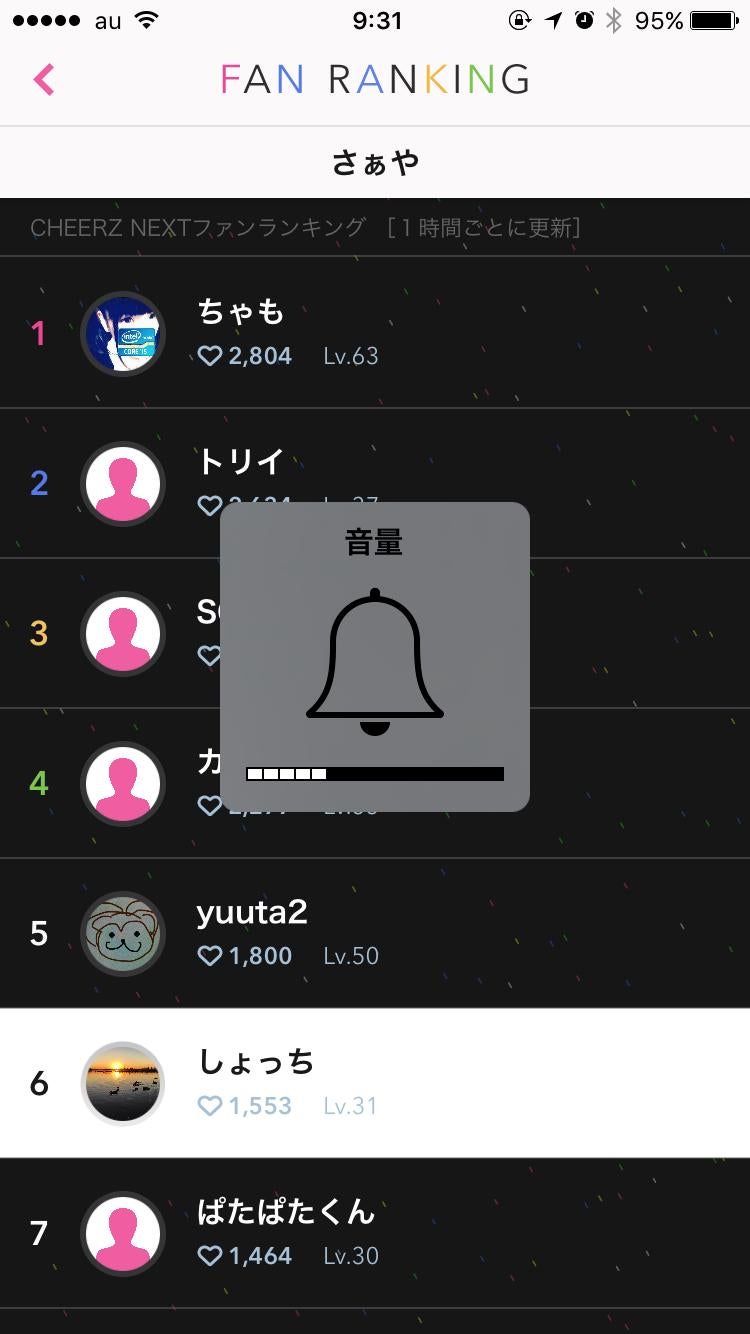750x1334 pixels.
Task: Tap the volume level bar
Action: pyautogui.click(x=374, y=773)
